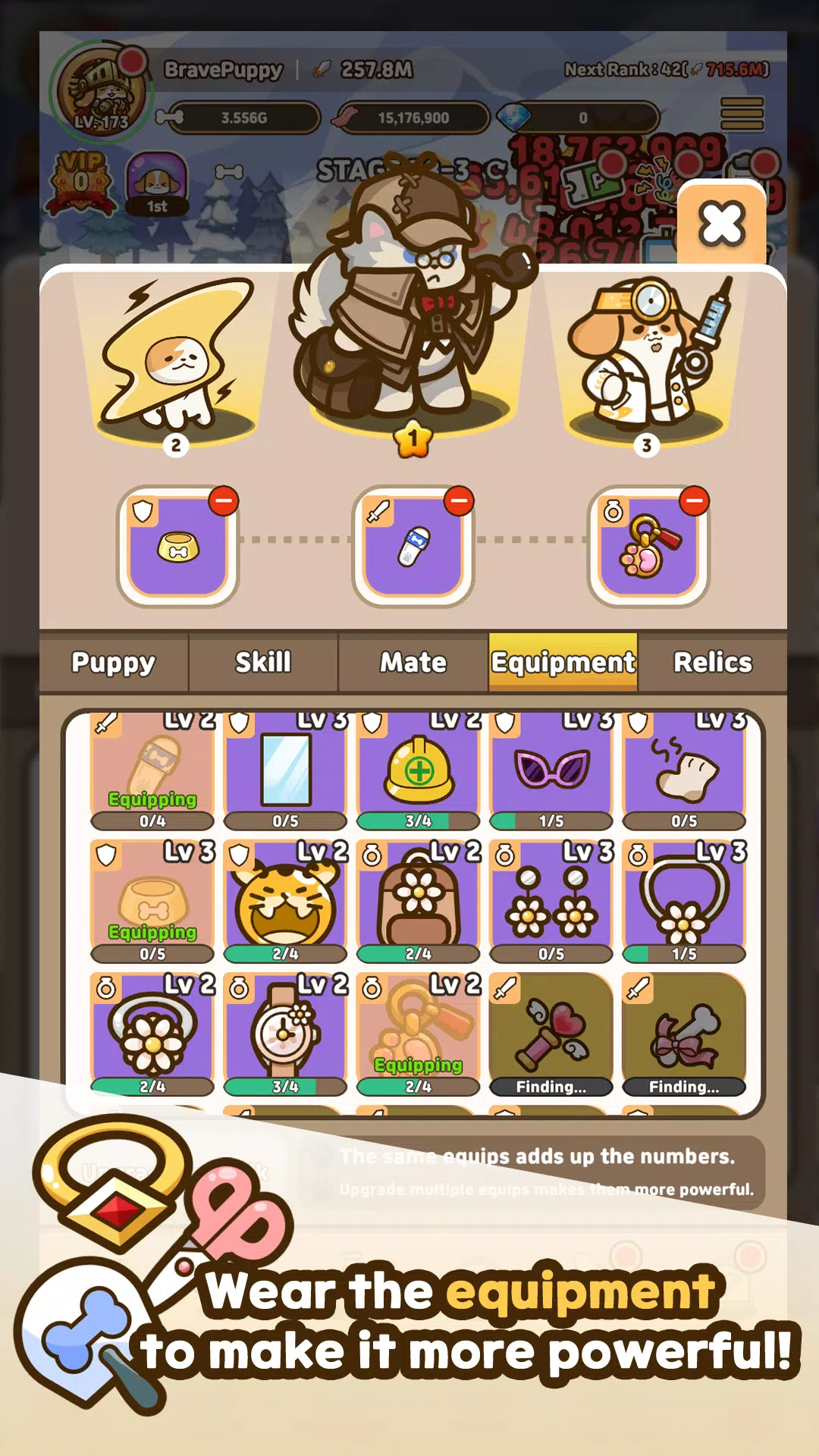
Task: Open the Skill tab
Action: click(x=262, y=662)
